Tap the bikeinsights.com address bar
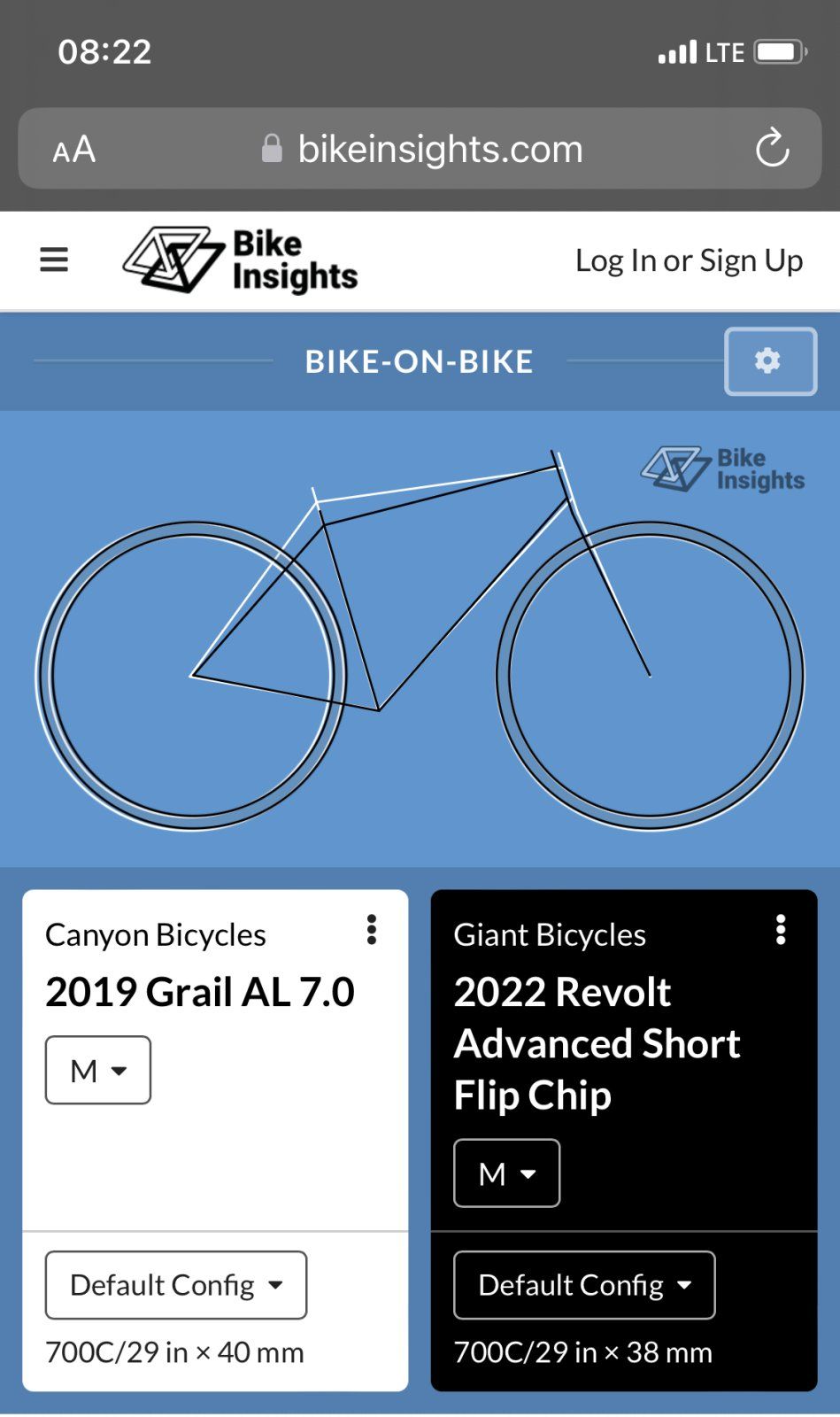 coord(425,149)
